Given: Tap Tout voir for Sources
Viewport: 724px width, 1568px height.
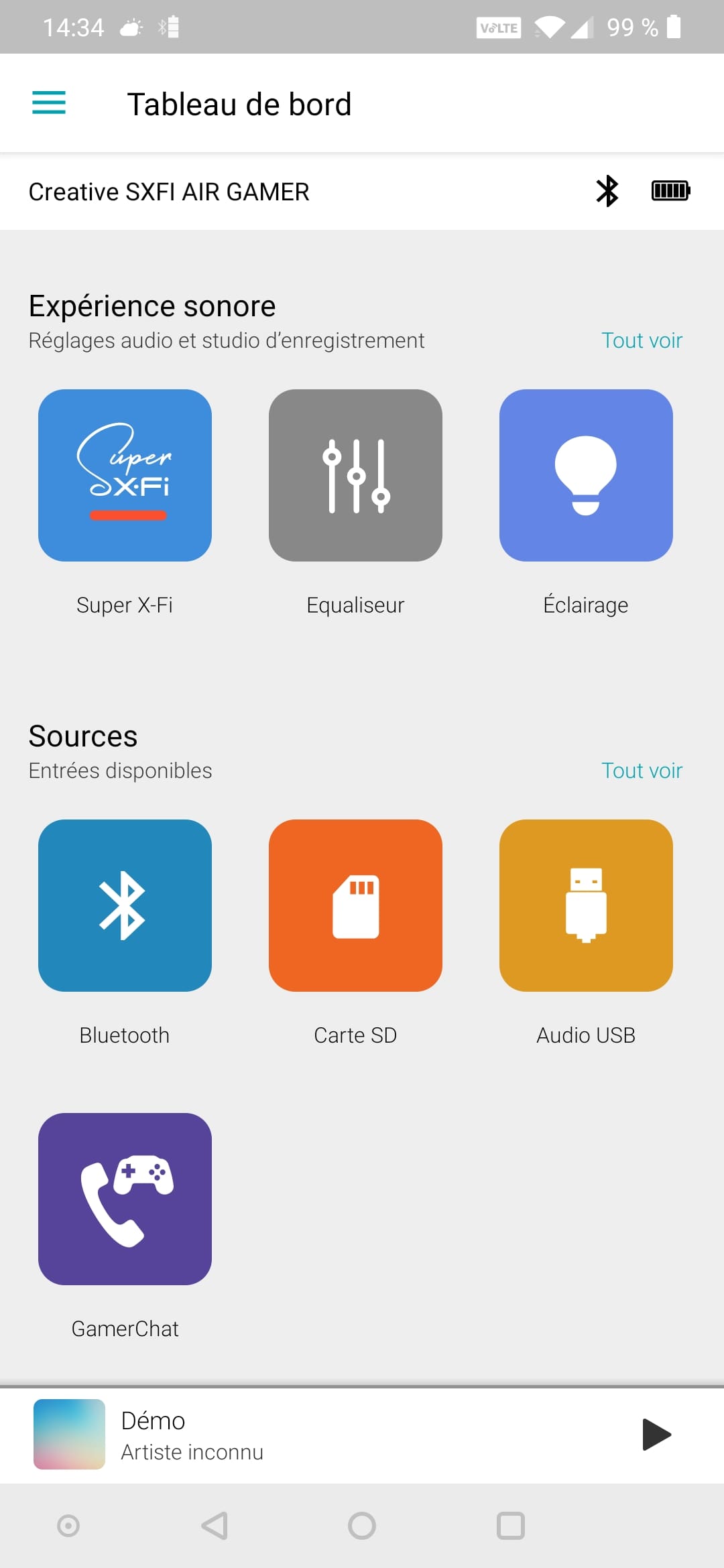Looking at the screenshot, I should point(642,771).
